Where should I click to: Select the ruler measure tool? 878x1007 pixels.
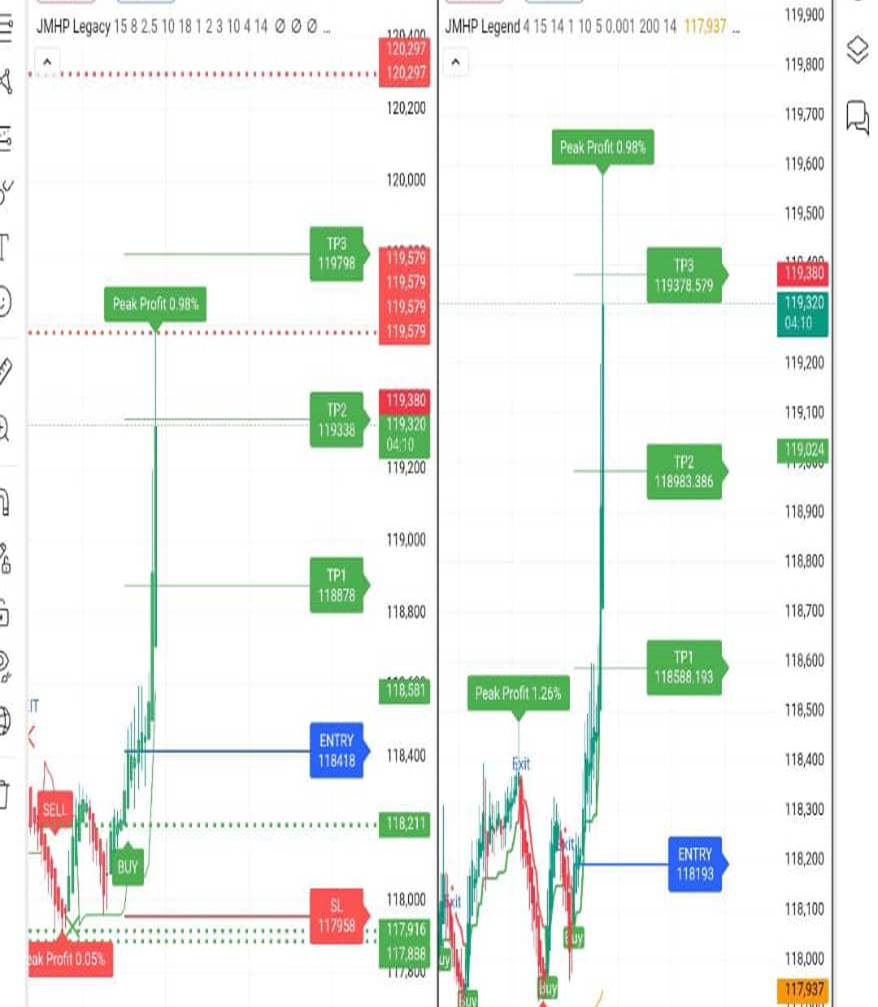pos(5,372)
